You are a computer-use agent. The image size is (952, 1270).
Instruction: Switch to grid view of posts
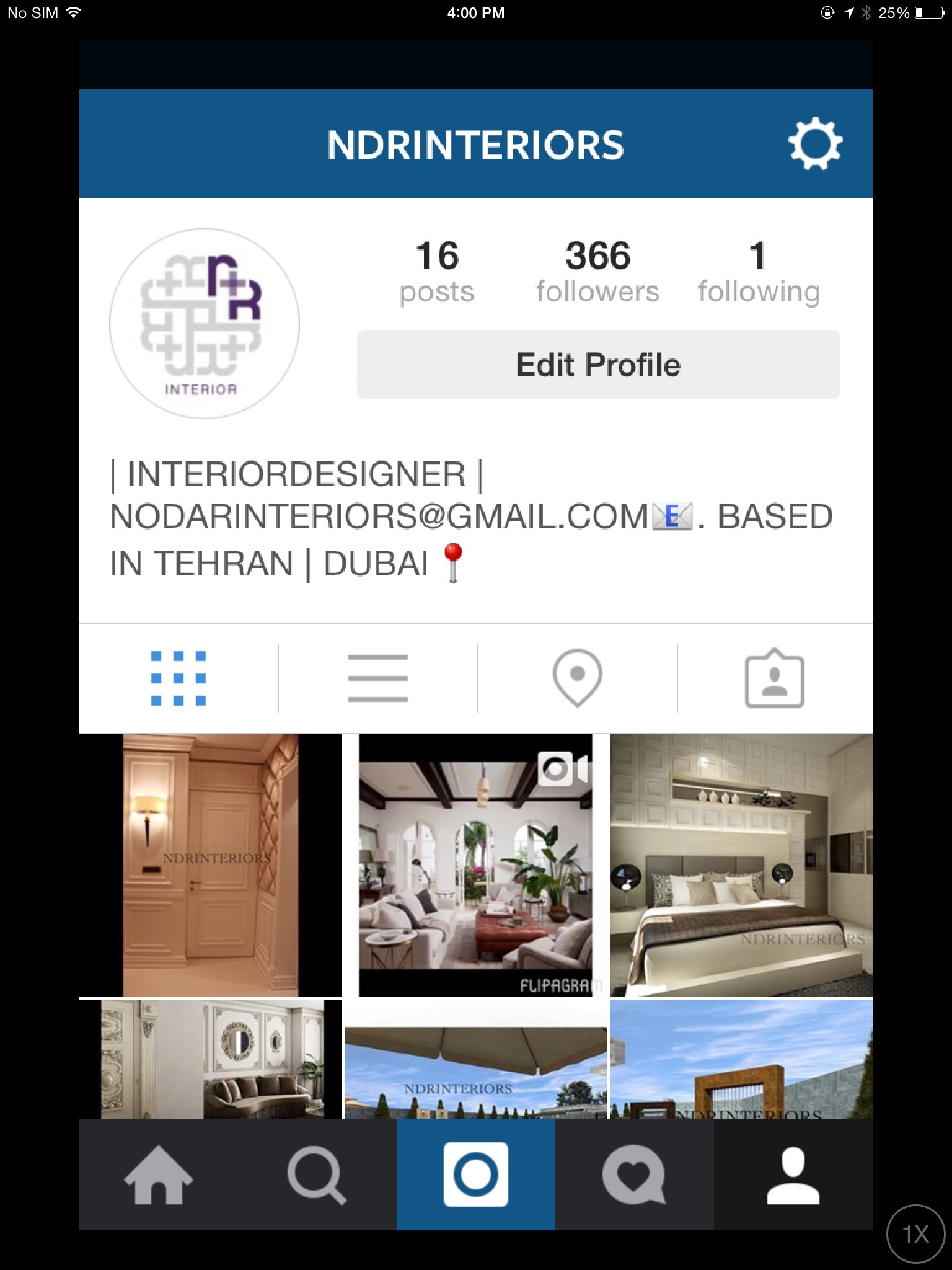(178, 678)
